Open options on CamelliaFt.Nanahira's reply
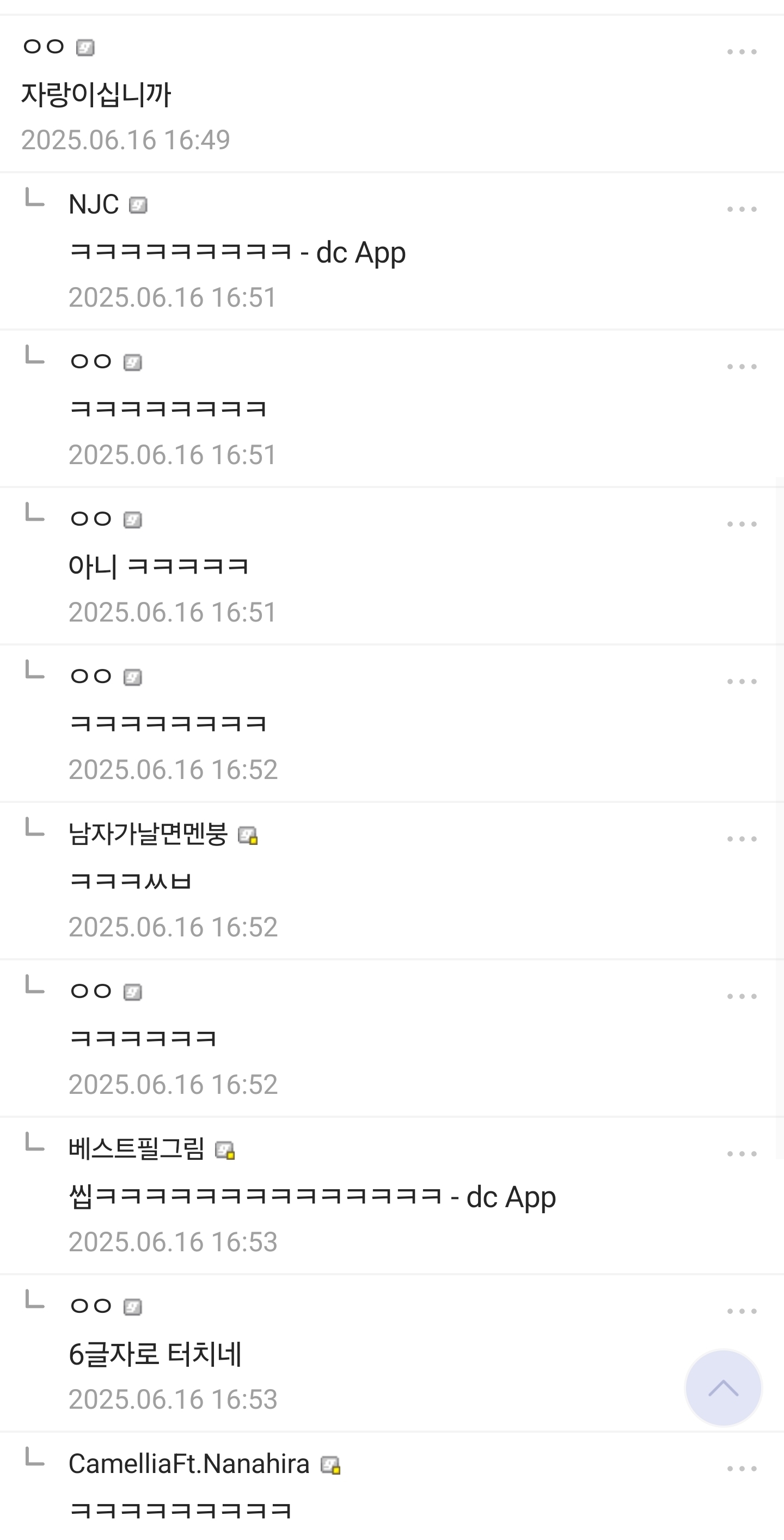The image size is (784, 1540). tap(742, 1468)
